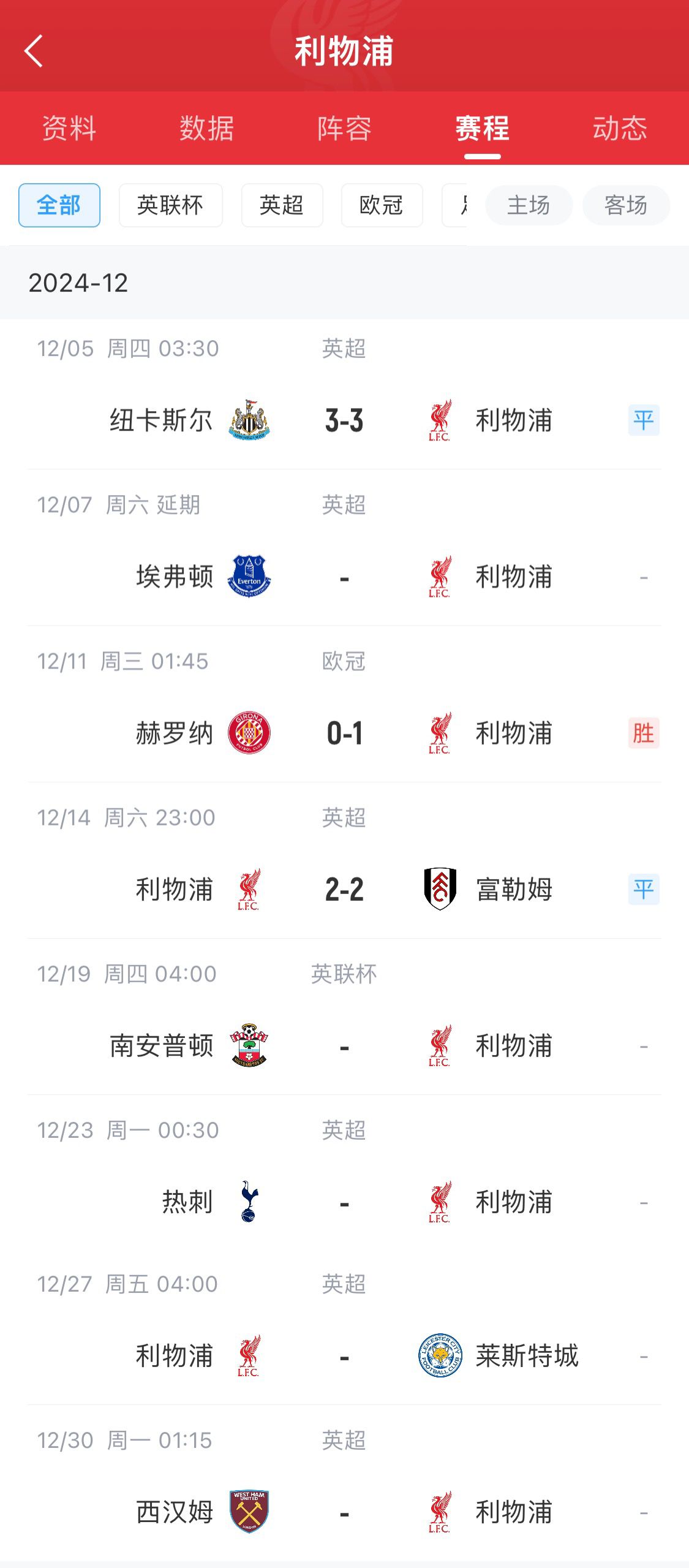The height and width of the screenshot is (1568, 689).
Task: View the 热刺 vs 利物浦 fixture
Action: [x=344, y=1202]
